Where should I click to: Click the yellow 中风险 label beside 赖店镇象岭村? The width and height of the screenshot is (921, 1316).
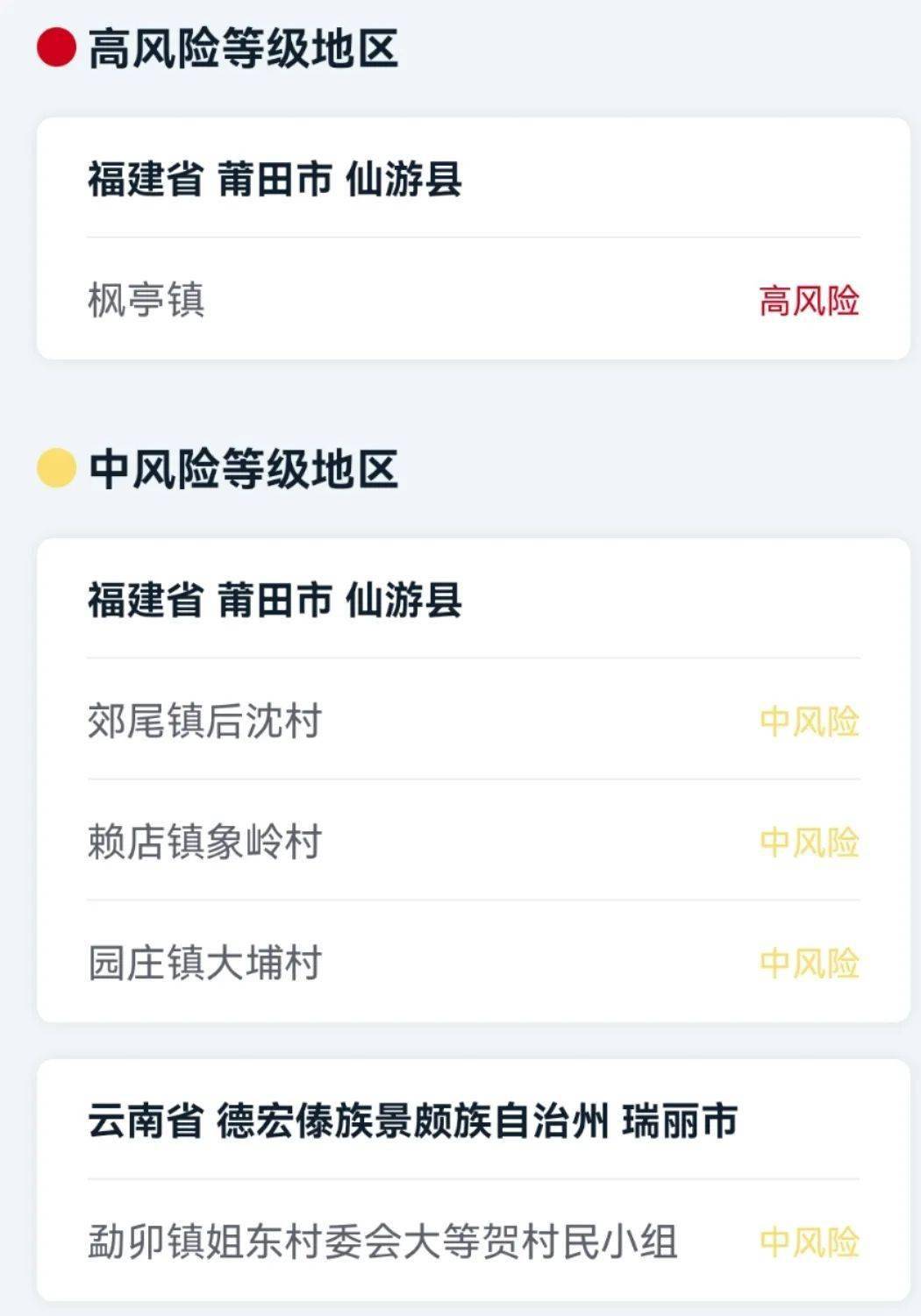[807, 842]
